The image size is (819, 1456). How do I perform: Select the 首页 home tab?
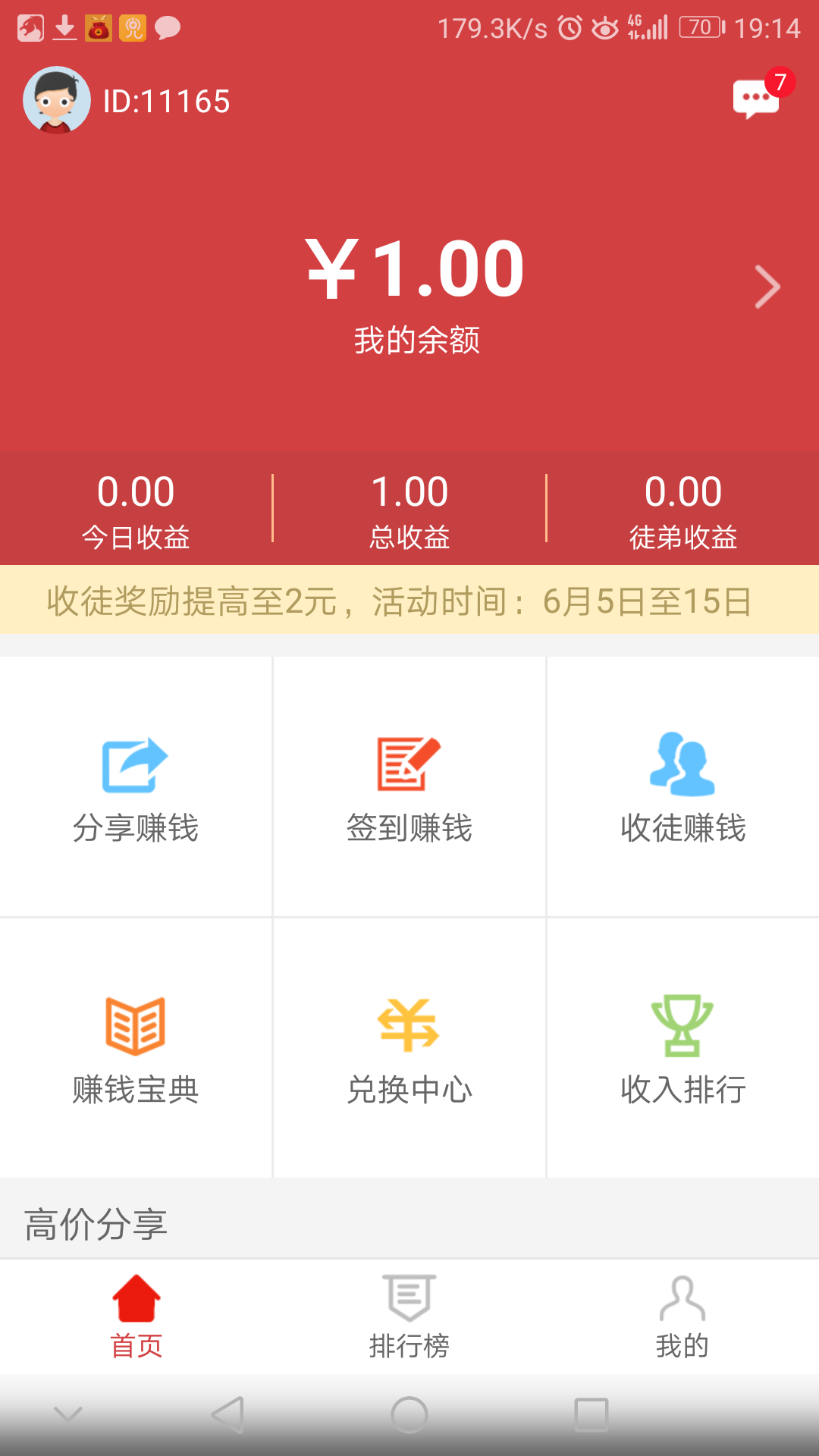pos(136,1316)
